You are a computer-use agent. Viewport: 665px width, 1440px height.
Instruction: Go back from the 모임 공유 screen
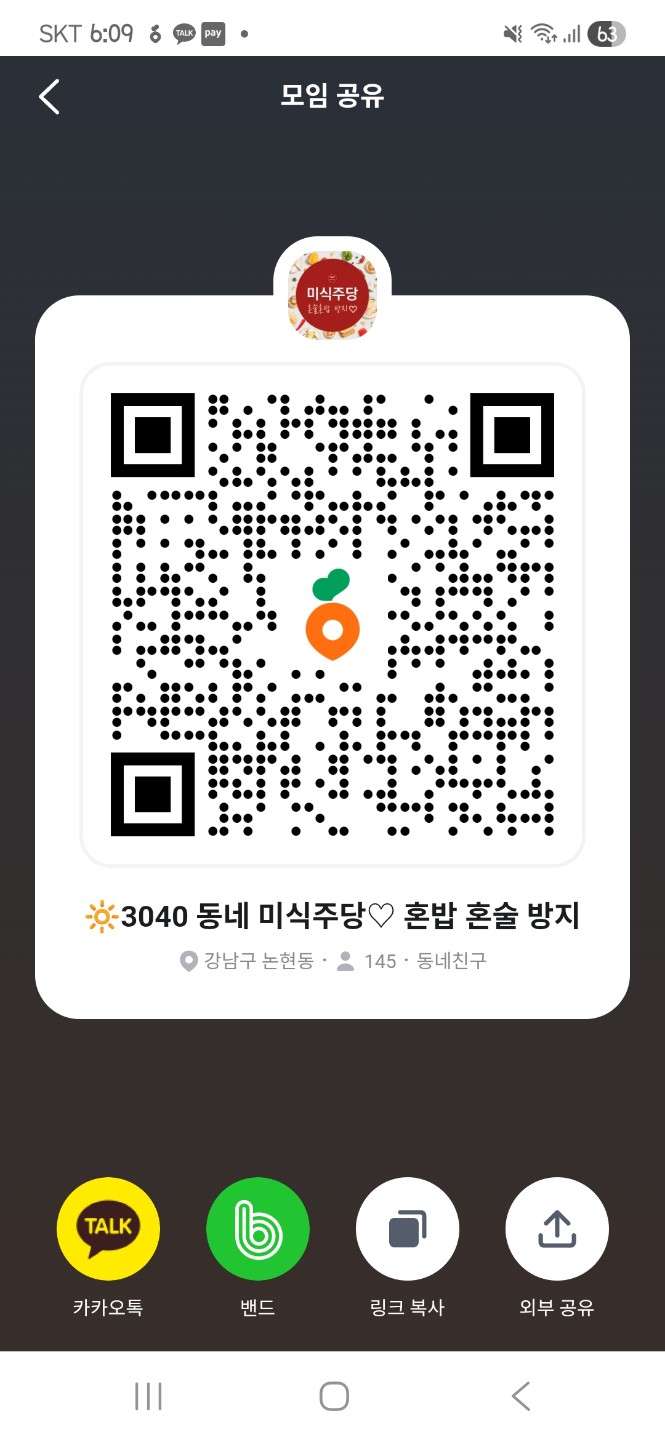tap(49, 97)
